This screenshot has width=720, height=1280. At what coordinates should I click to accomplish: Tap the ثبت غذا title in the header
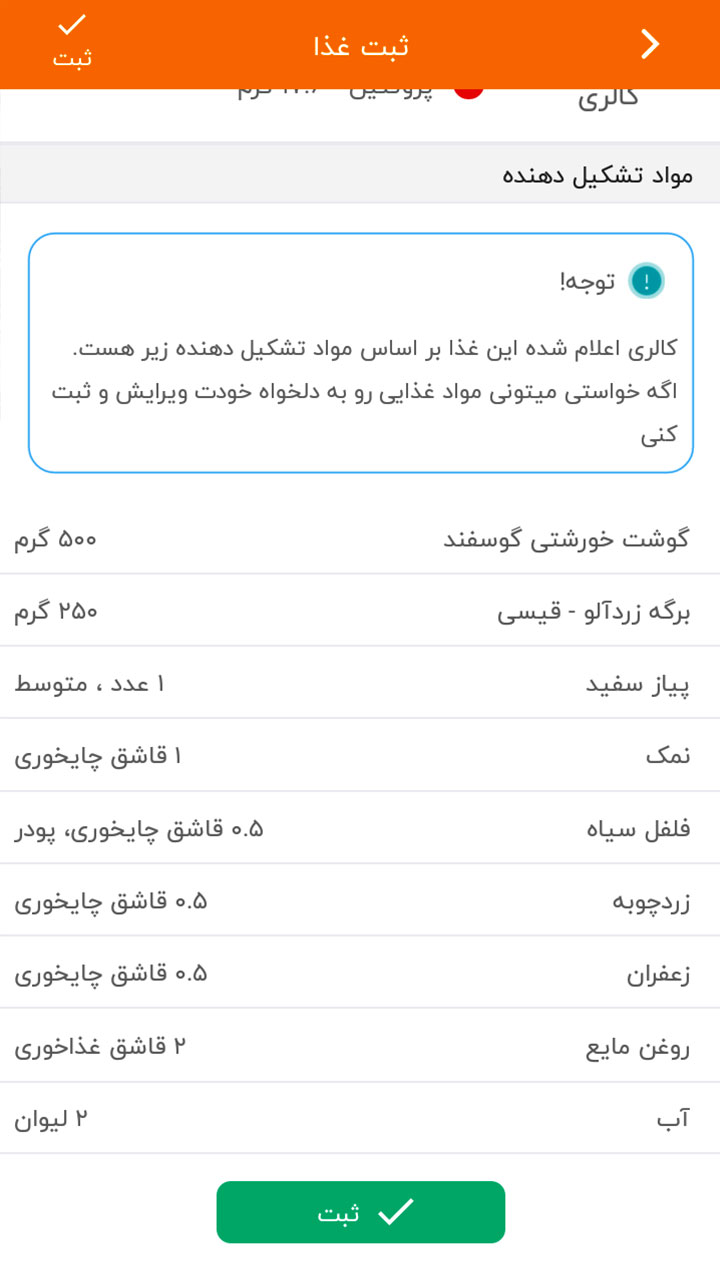[360, 44]
